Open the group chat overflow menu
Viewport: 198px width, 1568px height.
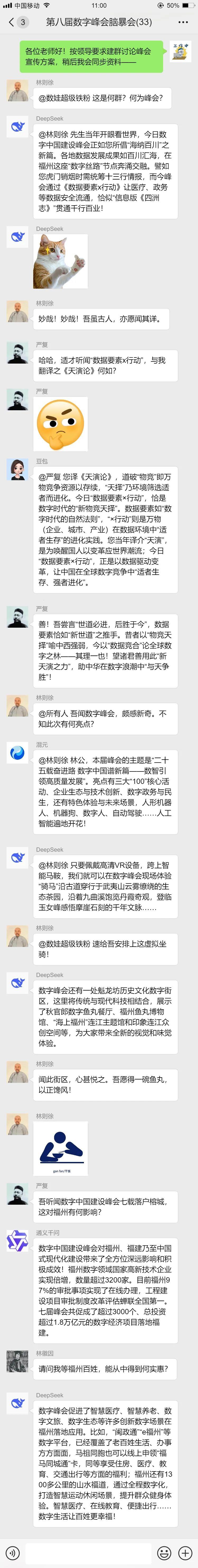pyautogui.click(x=183, y=22)
